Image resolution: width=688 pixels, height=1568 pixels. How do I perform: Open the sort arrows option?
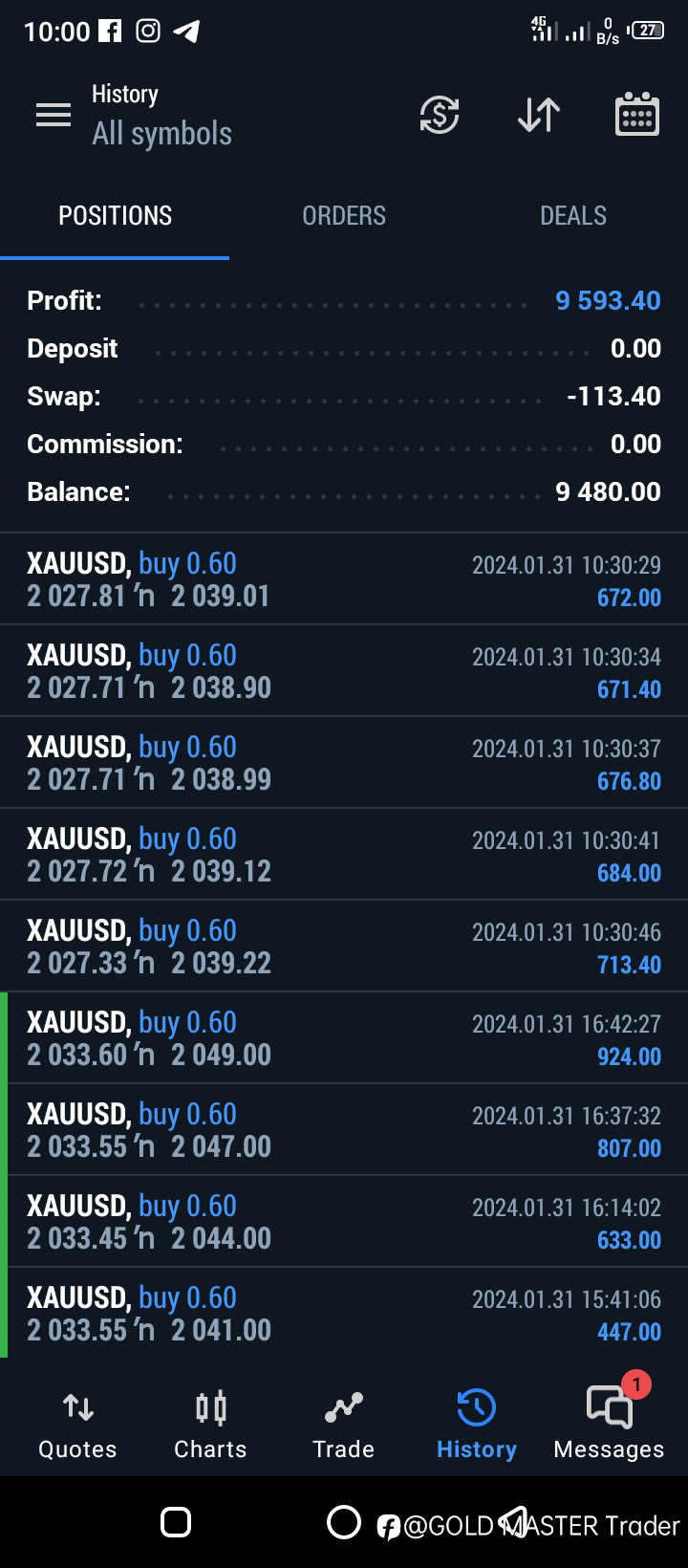[x=539, y=115]
